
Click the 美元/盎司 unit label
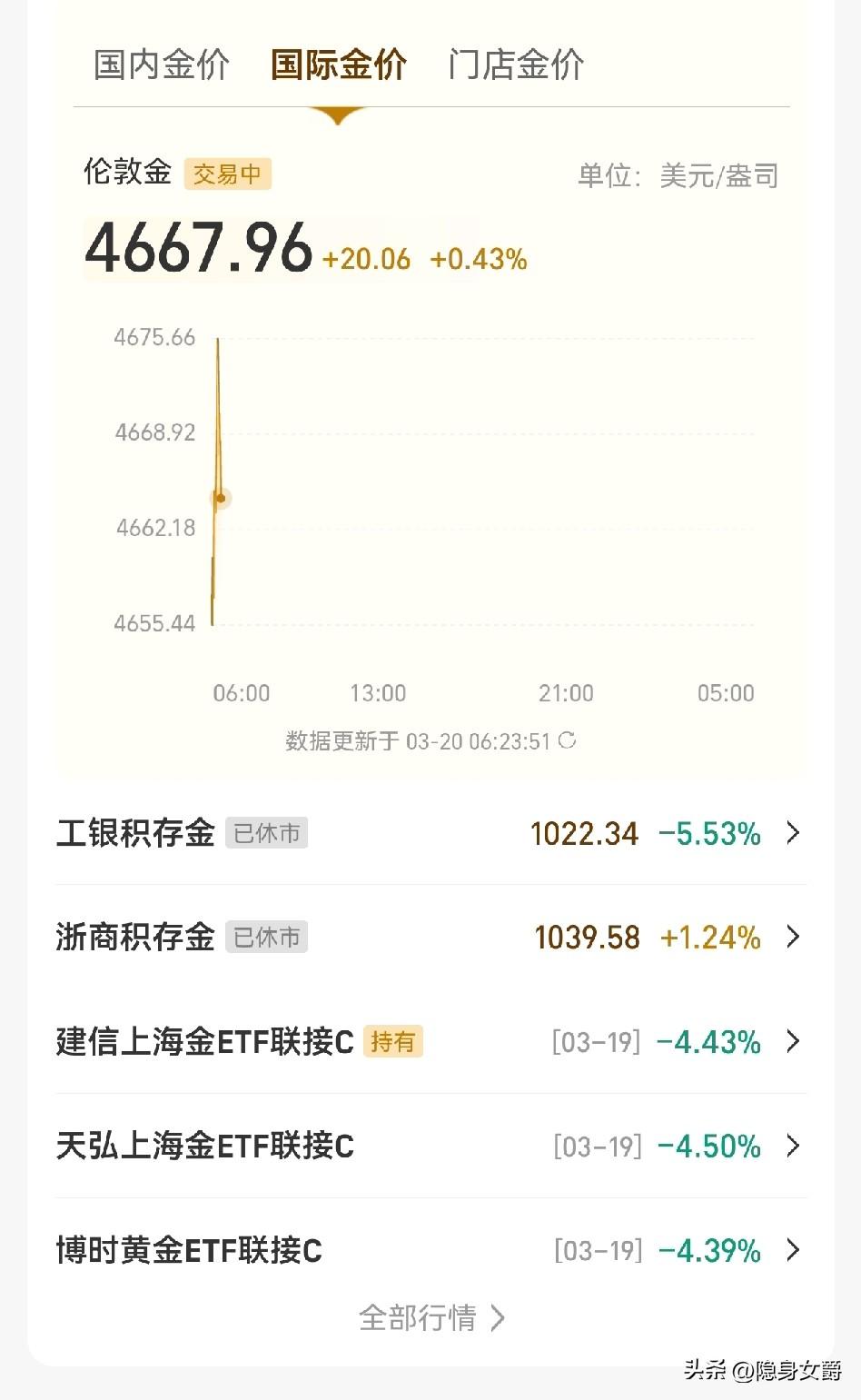[x=720, y=175]
